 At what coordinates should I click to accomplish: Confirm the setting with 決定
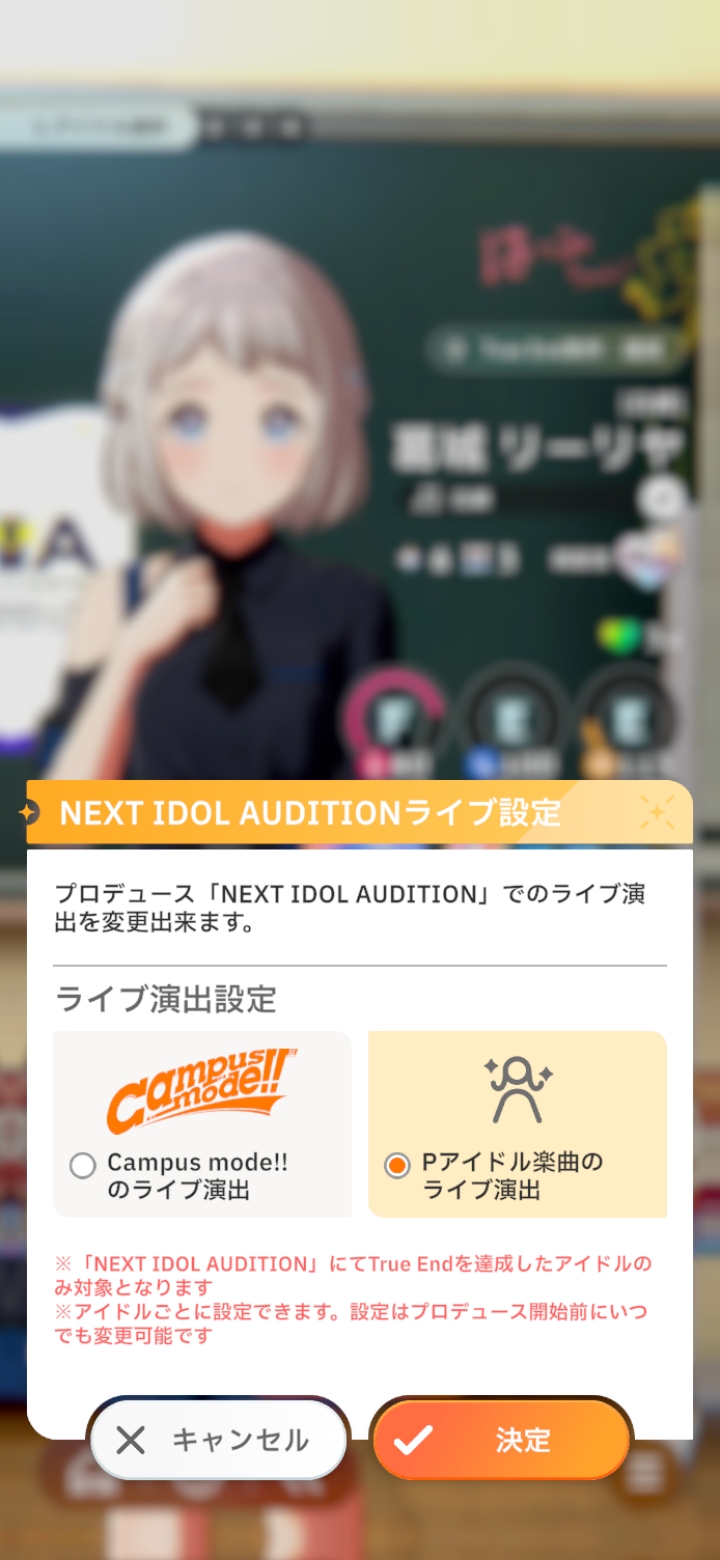click(502, 1440)
